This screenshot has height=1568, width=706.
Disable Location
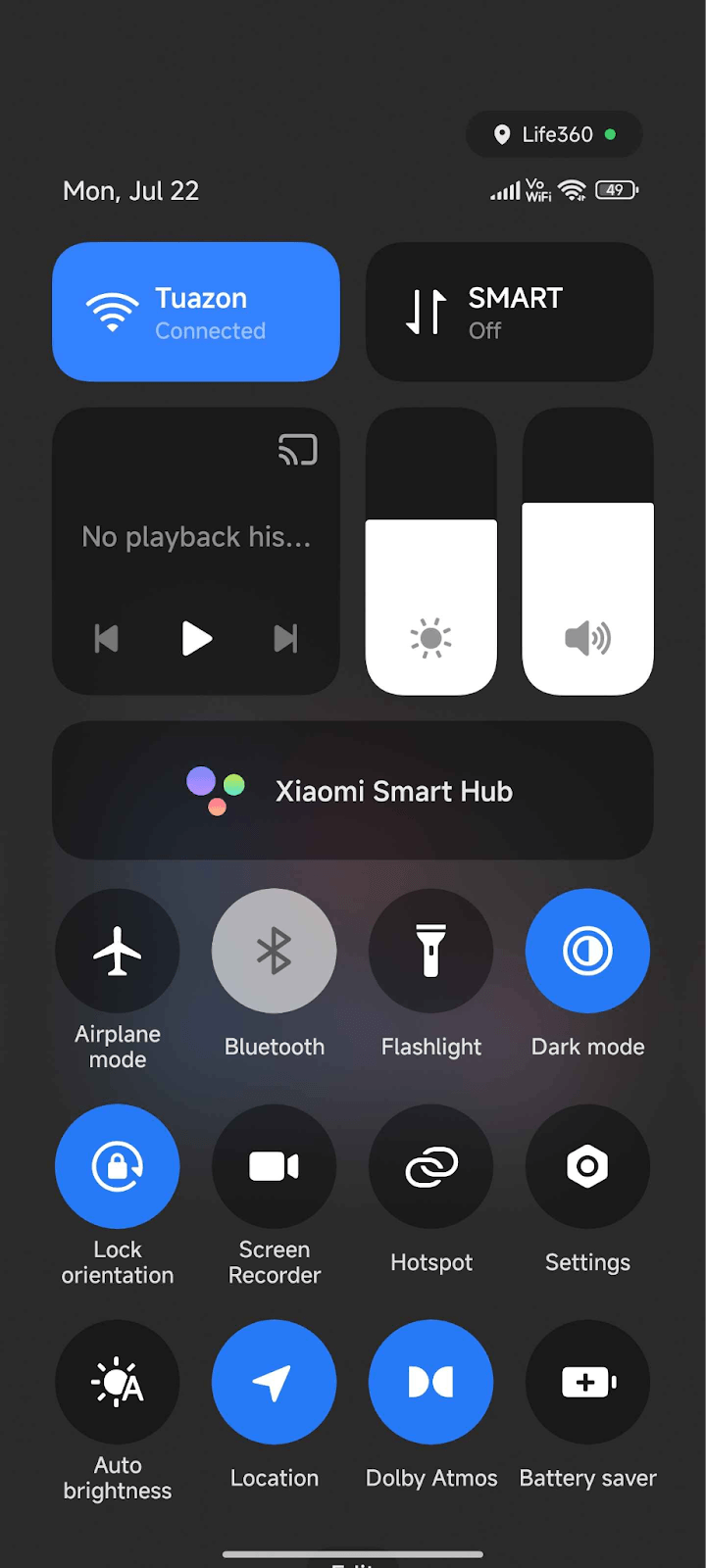click(x=274, y=1382)
